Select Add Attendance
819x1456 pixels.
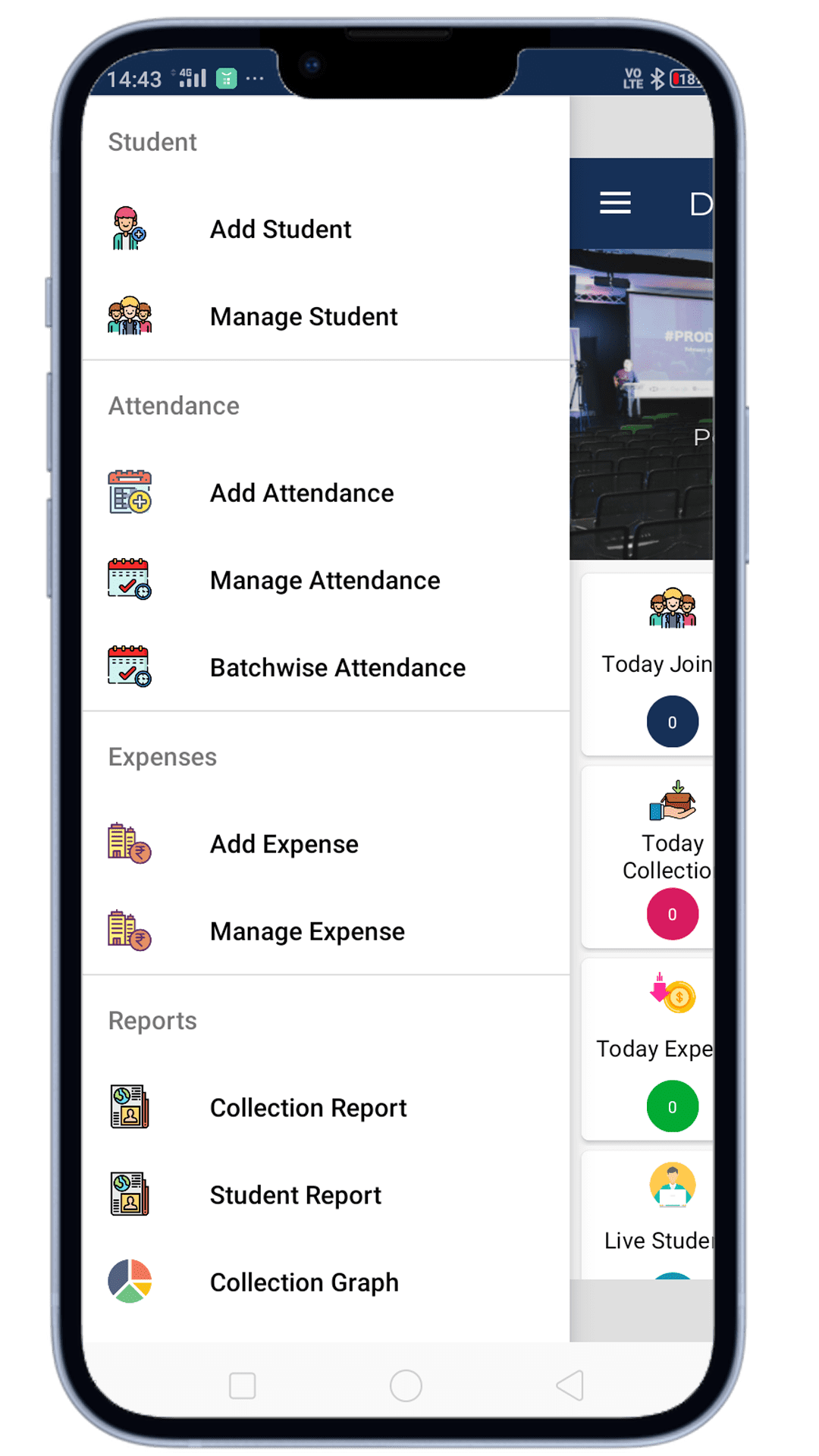302,493
